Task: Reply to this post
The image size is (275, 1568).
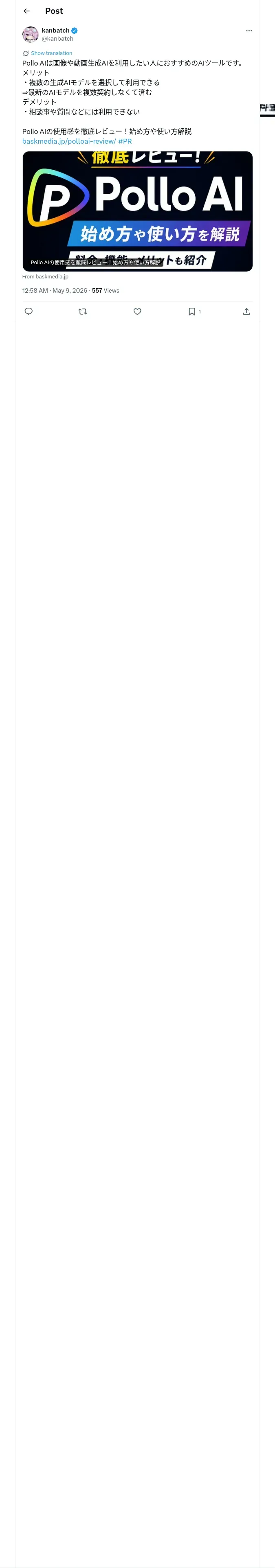Action: 28,312
